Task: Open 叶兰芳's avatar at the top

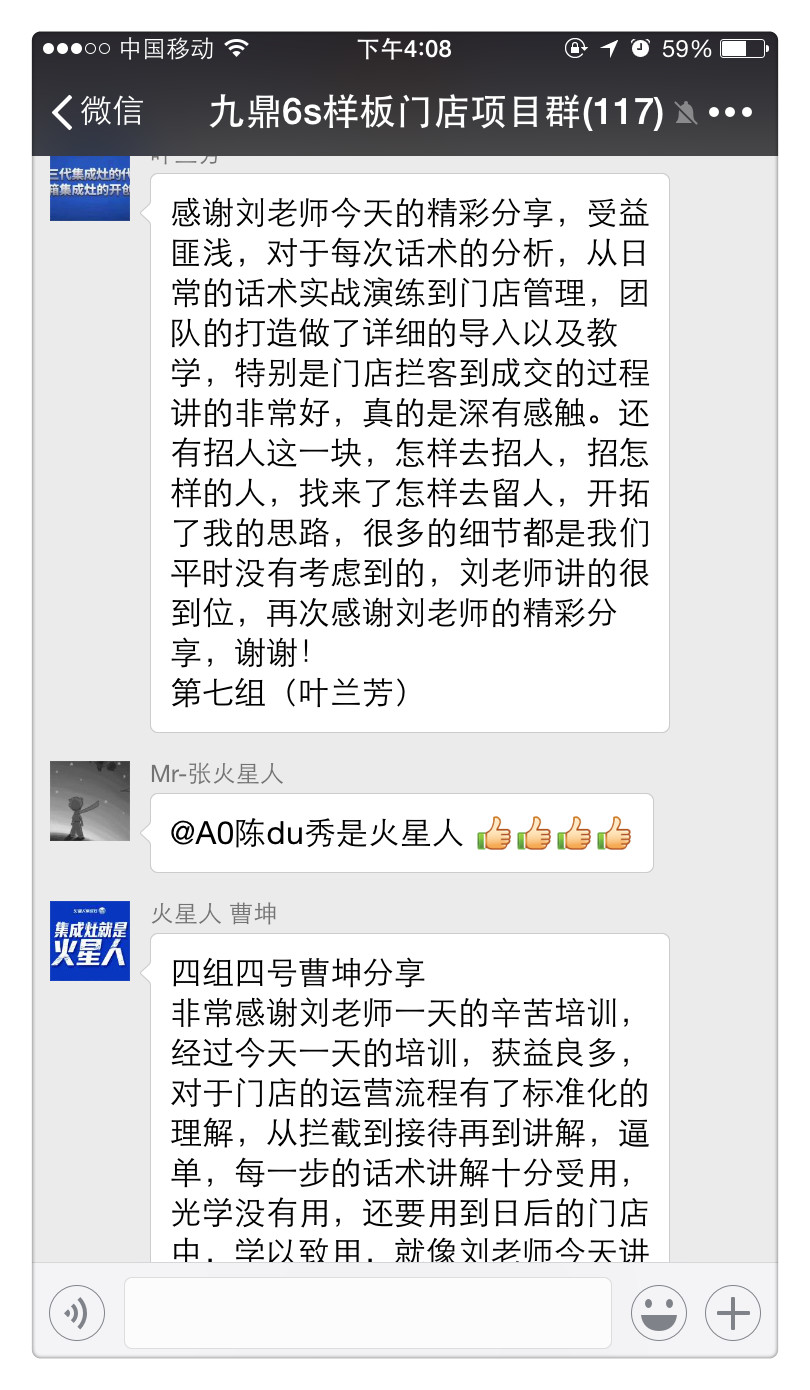Action: click(90, 190)
